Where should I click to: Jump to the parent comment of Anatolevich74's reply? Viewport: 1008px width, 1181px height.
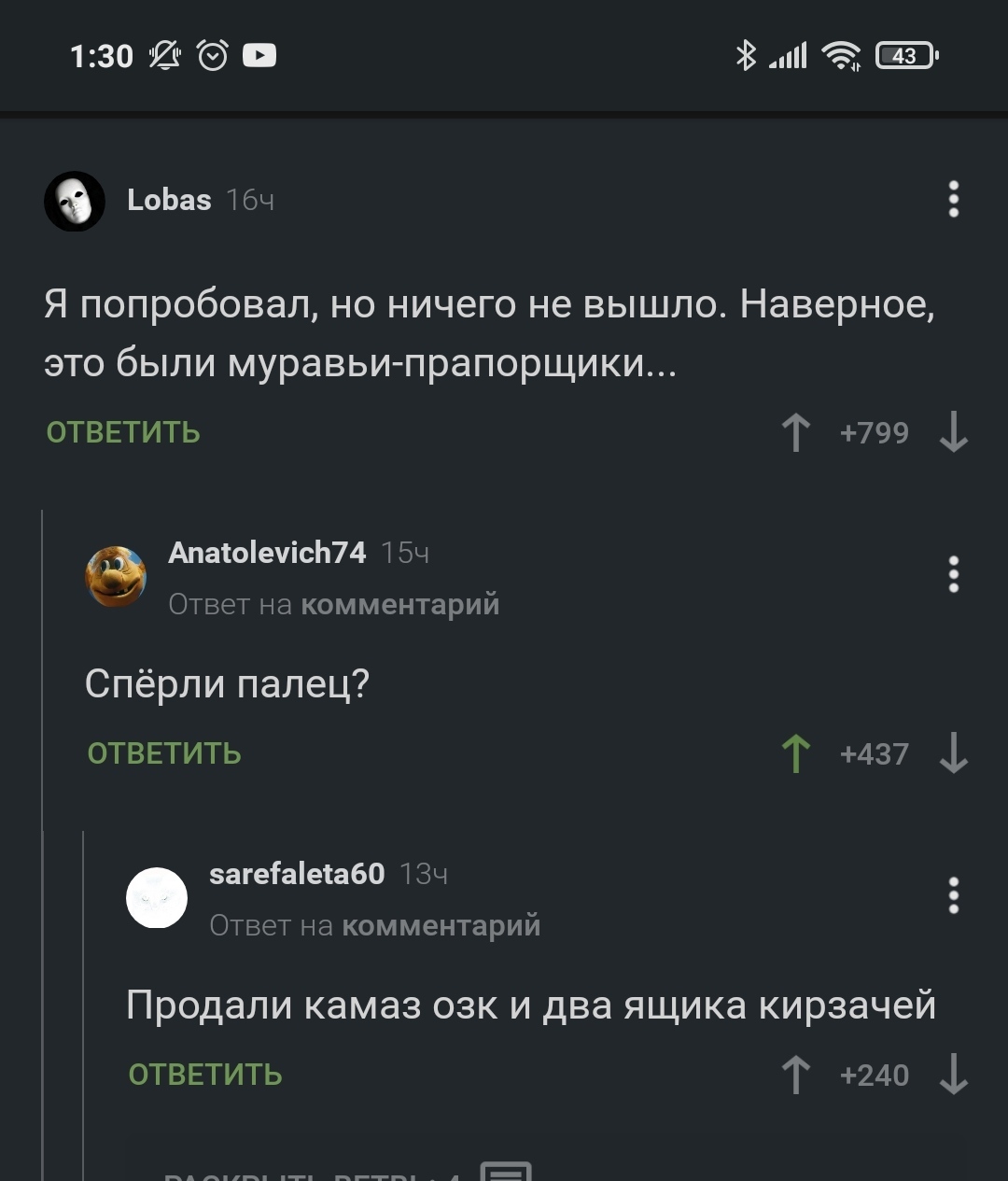click(399, 605)
